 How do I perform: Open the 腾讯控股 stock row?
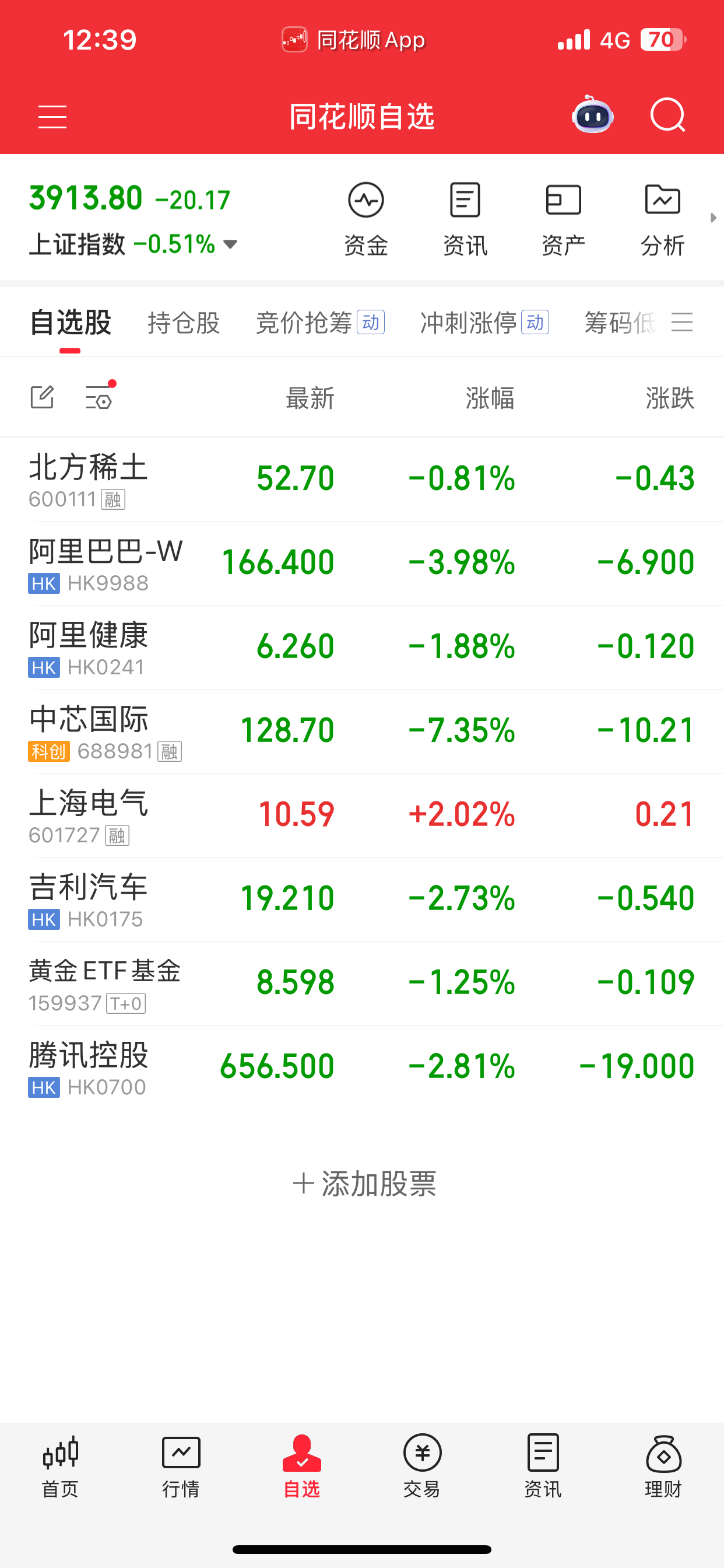362,1067
